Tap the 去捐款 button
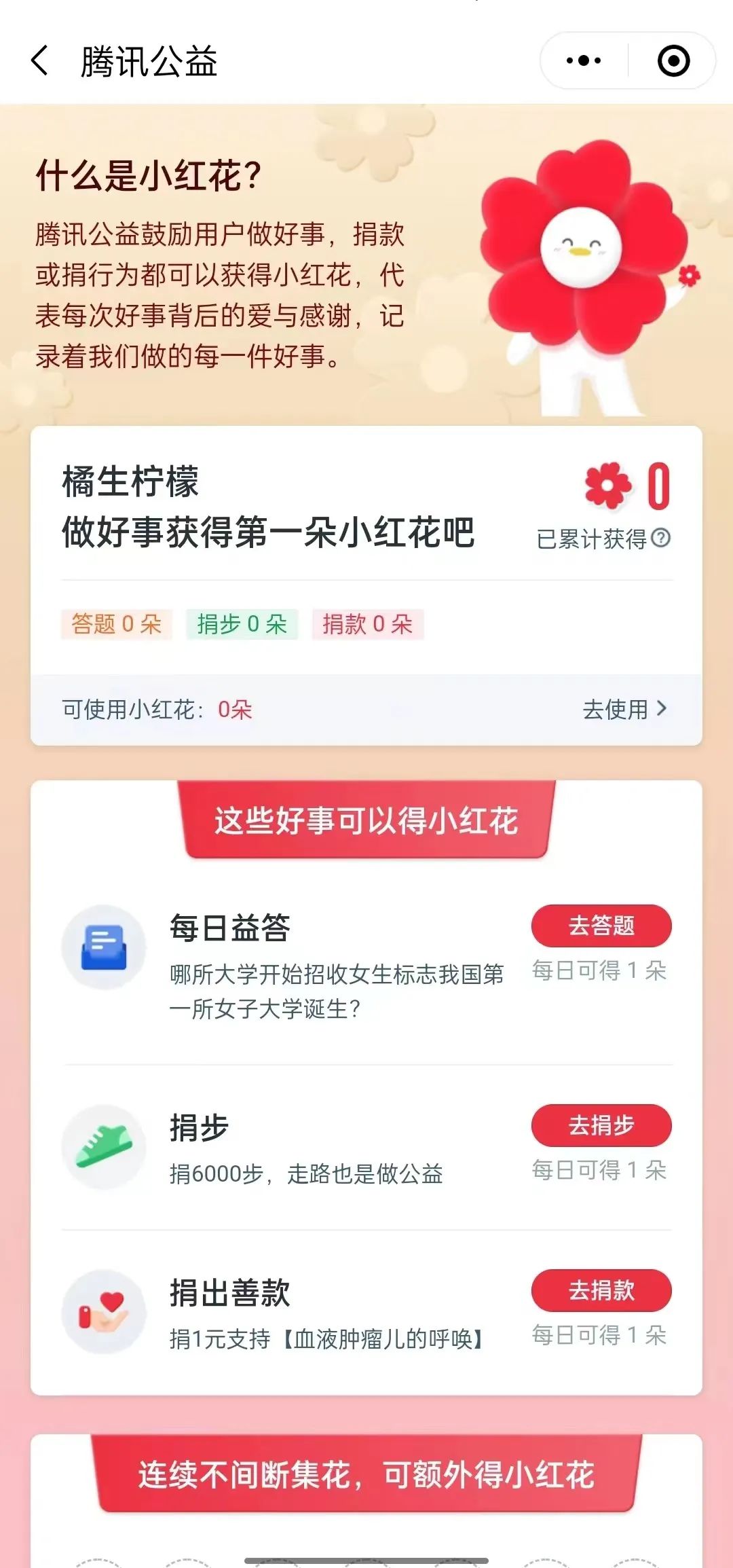 pyautogui.click(x=601, y=1290)
